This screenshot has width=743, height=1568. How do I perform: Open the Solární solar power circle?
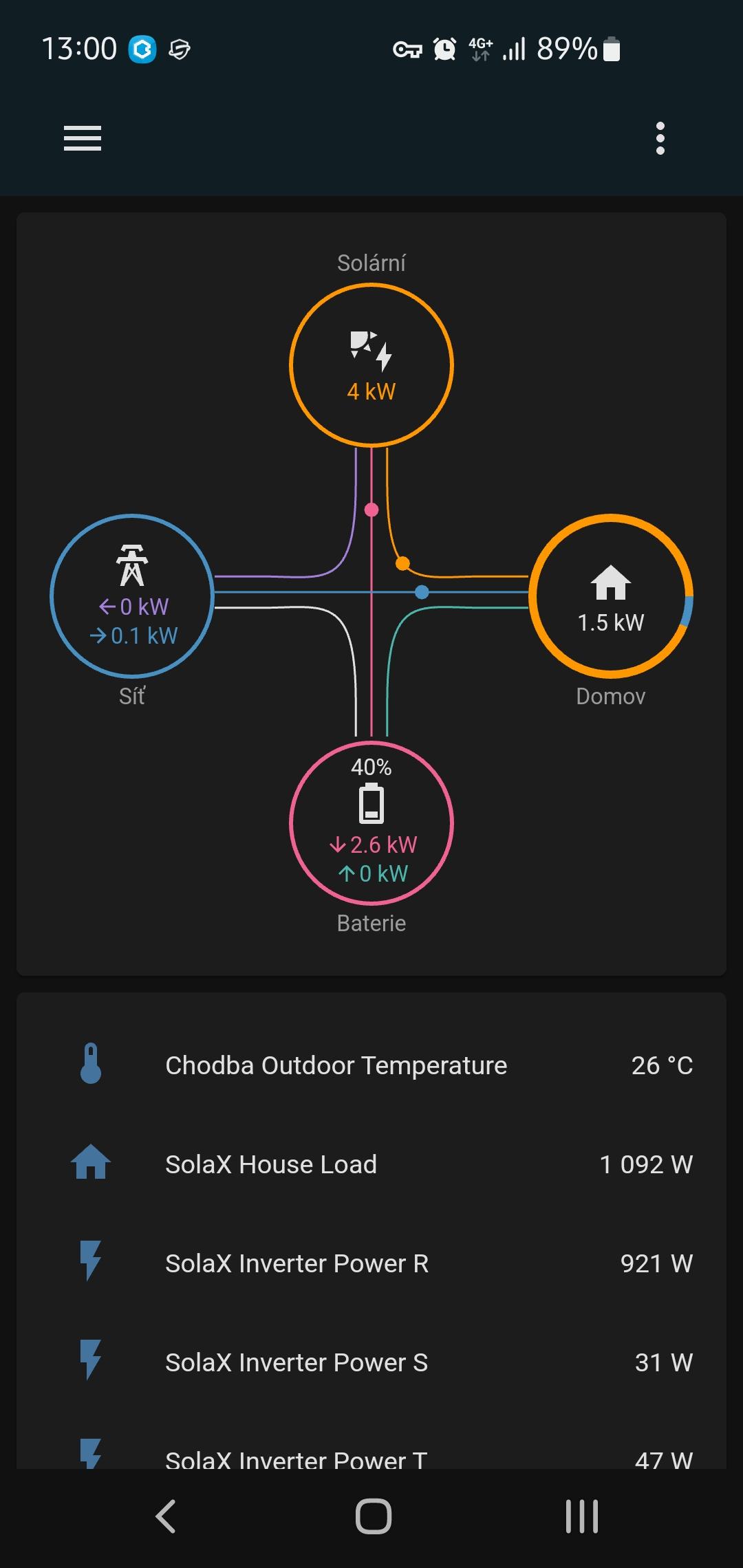coord(371,365)
